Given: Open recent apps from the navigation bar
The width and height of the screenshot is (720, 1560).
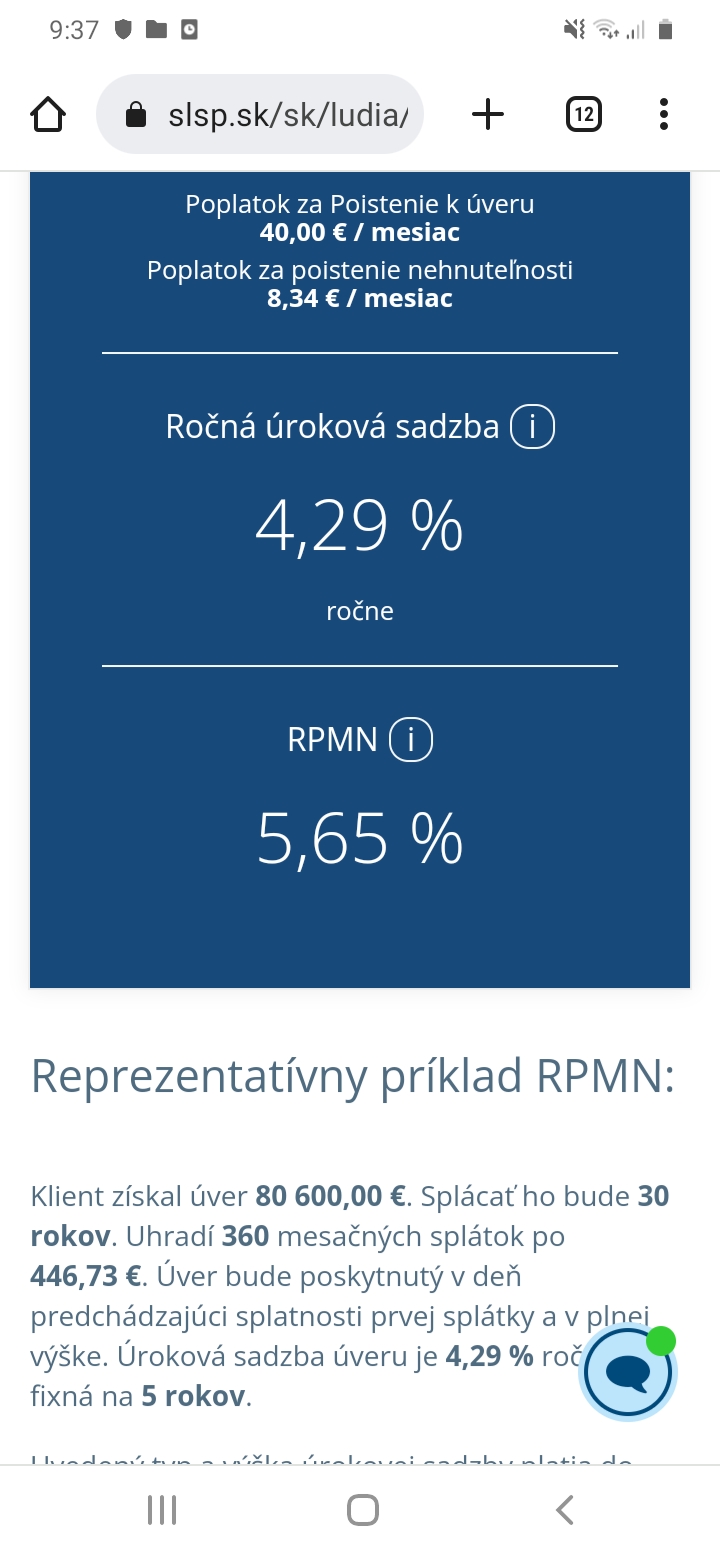Looking at the screenshot, I should [162, 1509].
